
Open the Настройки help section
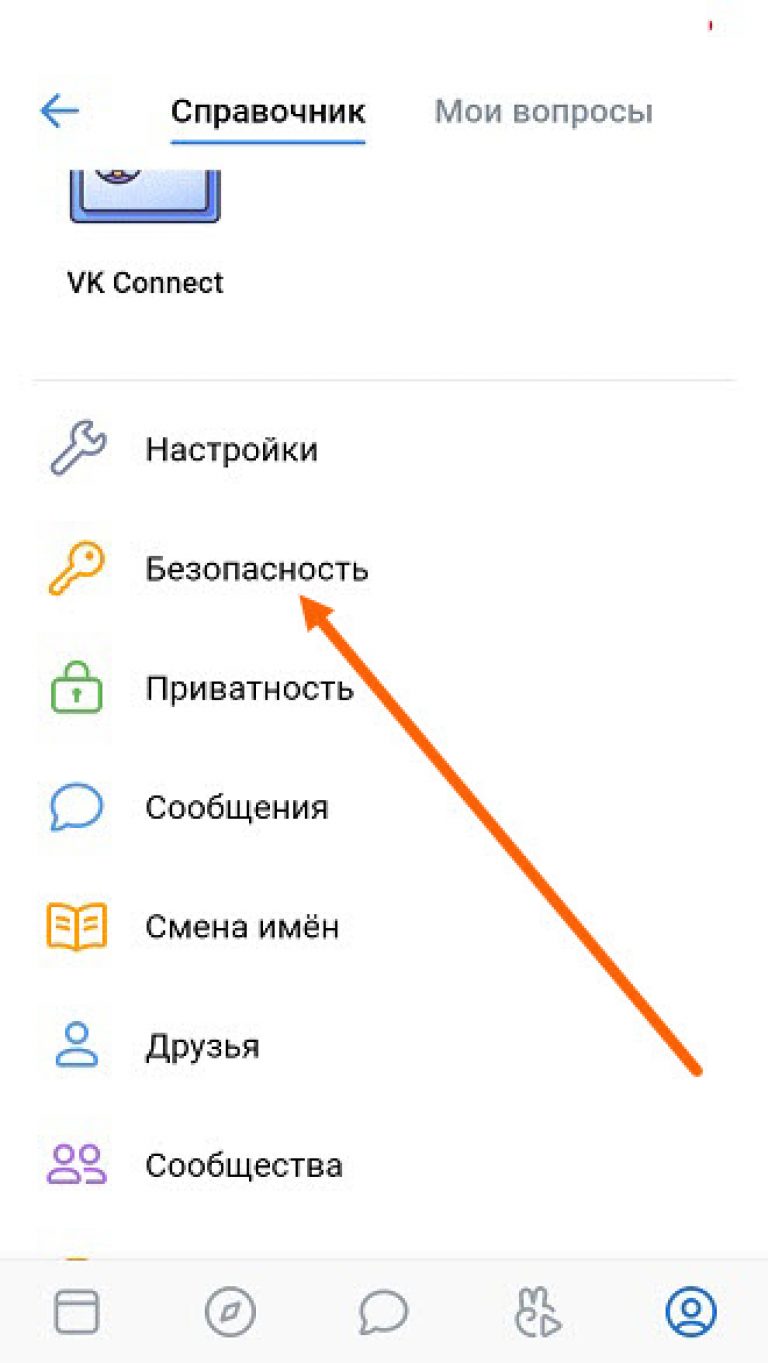point(231,450)
